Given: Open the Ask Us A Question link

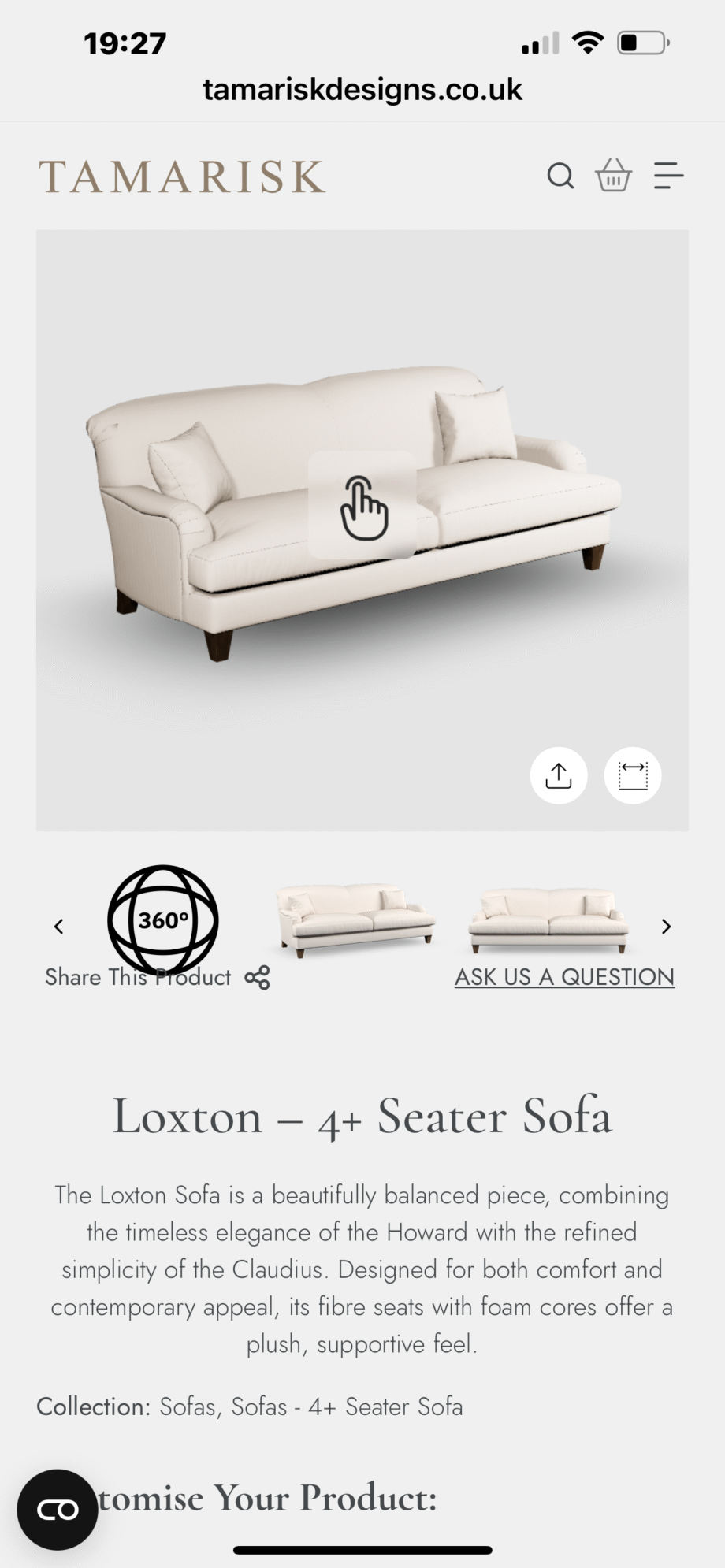Looking at the screenshot, I should click(564, 977).
